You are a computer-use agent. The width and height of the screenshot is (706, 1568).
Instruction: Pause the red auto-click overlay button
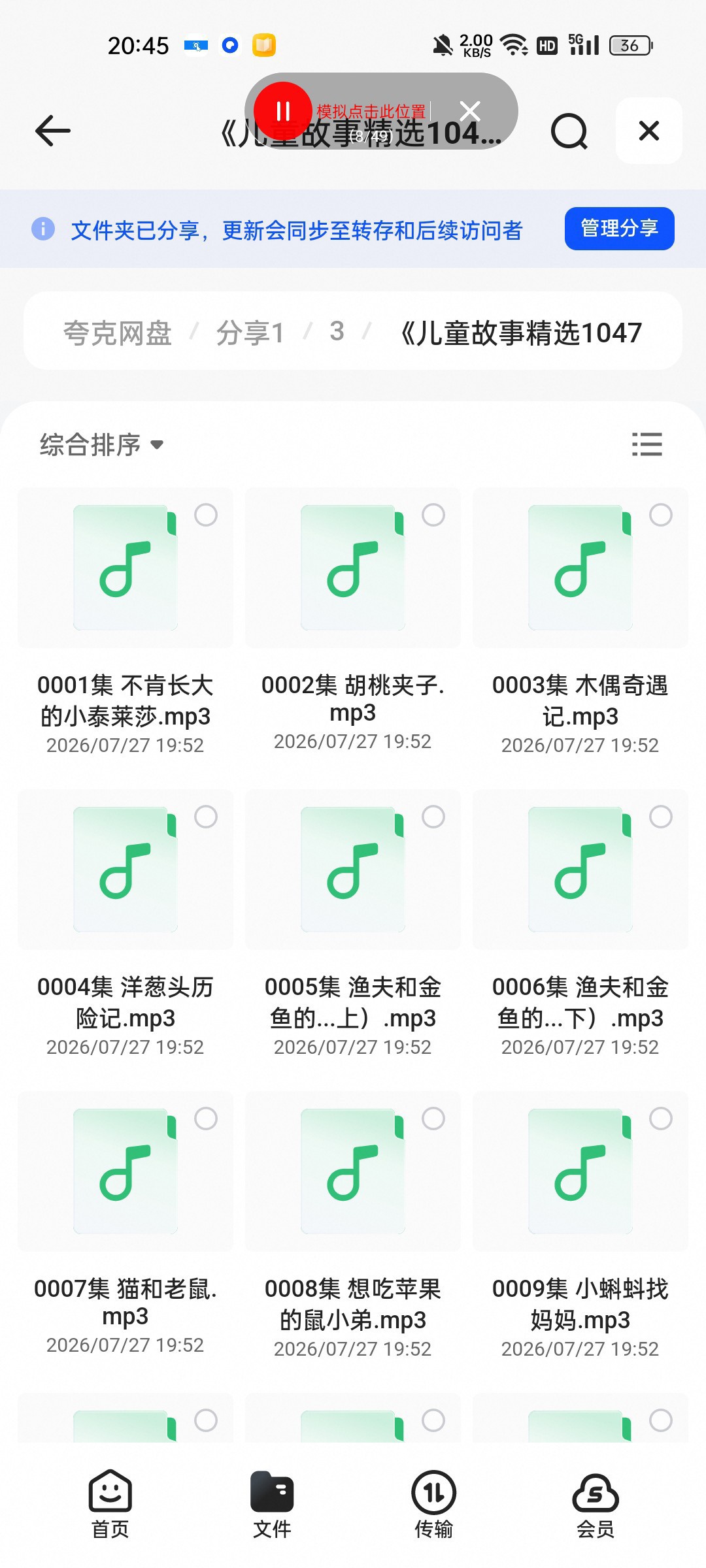(x=283, y=111)
